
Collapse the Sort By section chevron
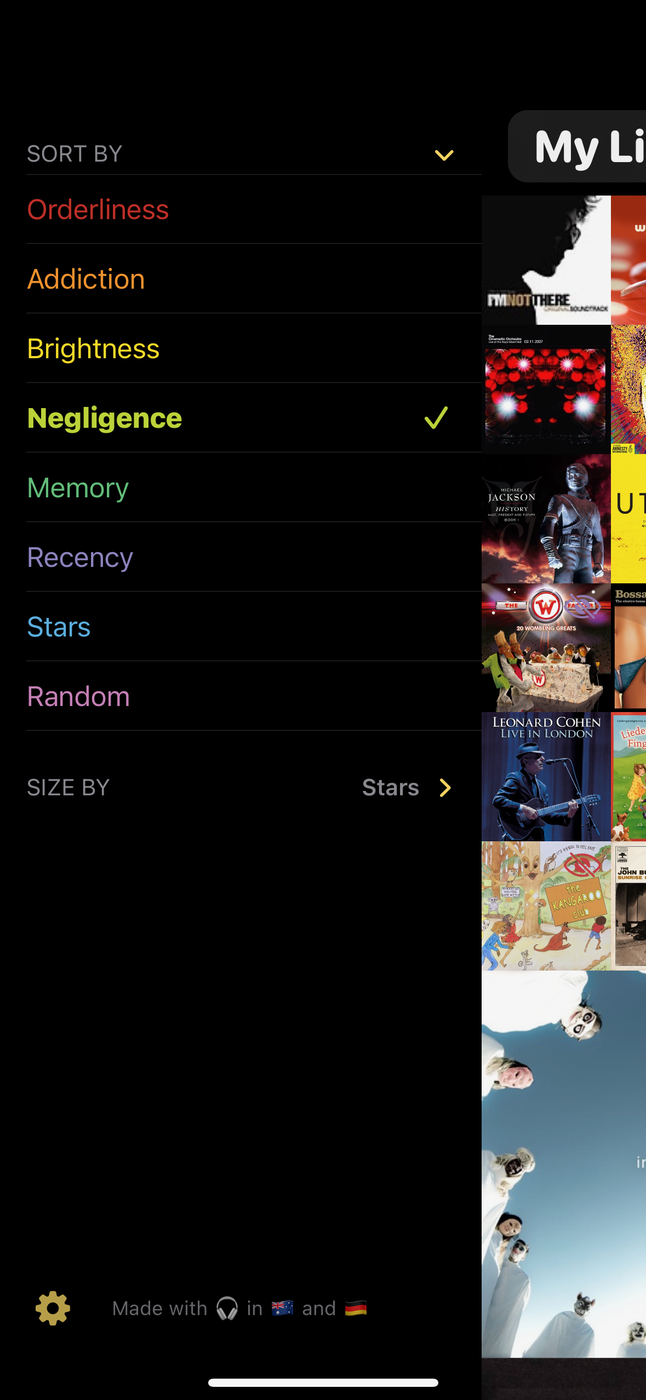click(x=444, y=155)
